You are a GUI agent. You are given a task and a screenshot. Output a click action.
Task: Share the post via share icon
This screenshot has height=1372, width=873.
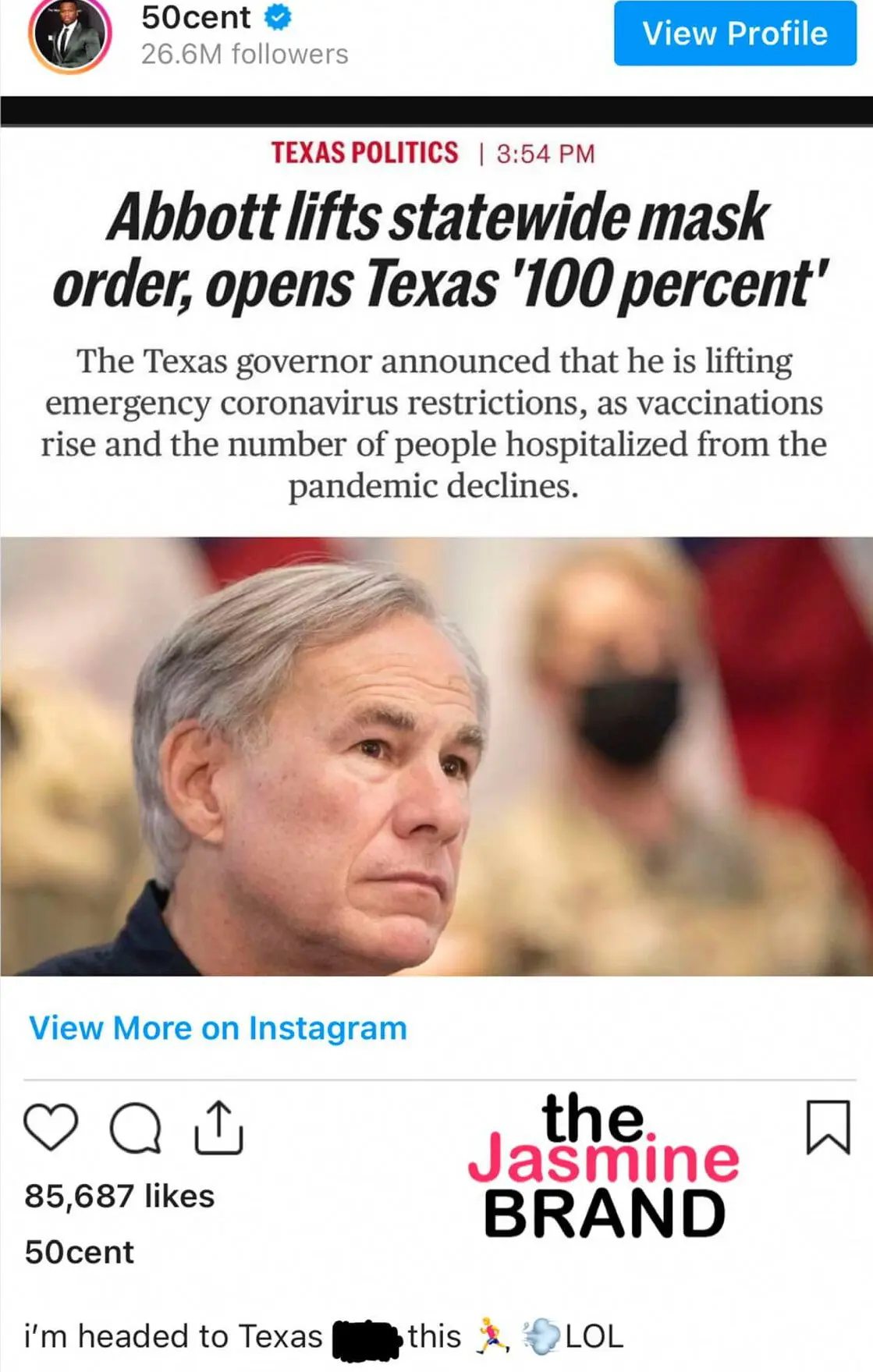[218, 1128]
